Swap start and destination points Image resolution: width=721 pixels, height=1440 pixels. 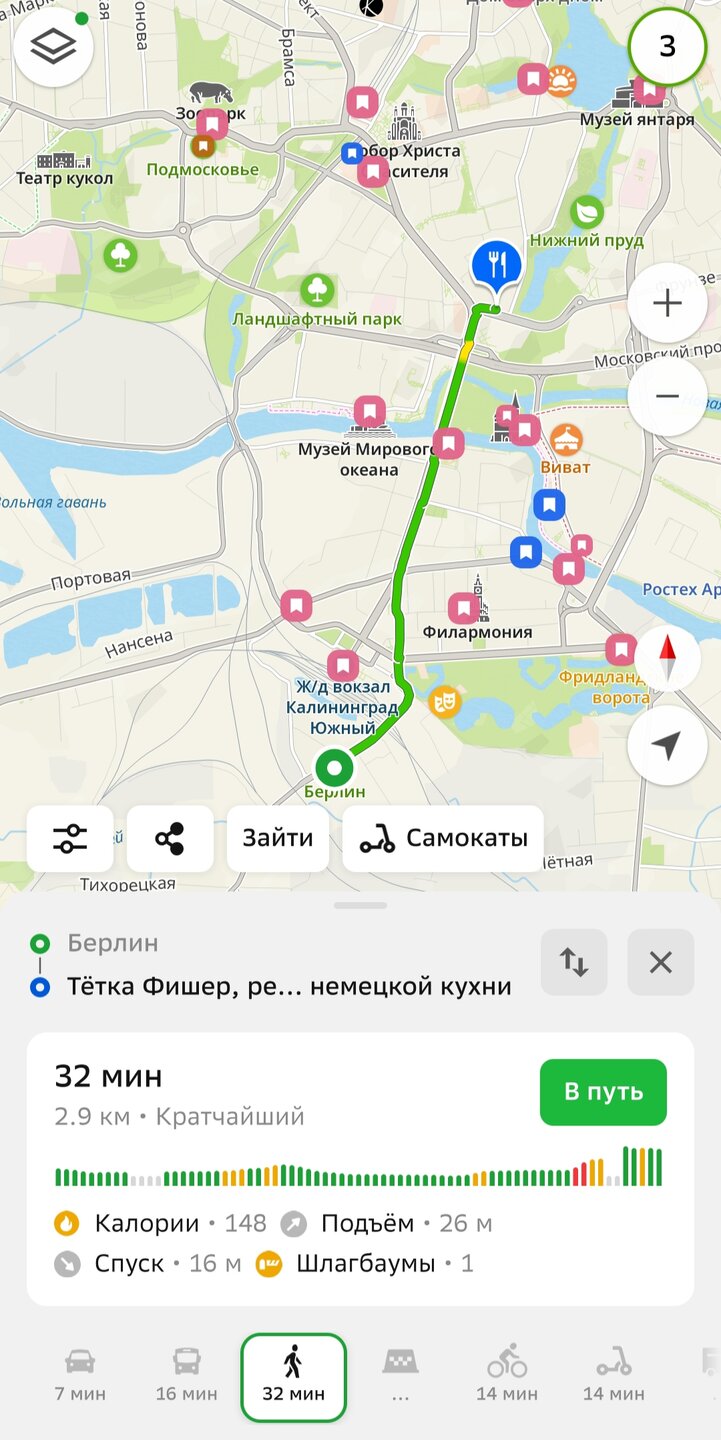point(574,962)
